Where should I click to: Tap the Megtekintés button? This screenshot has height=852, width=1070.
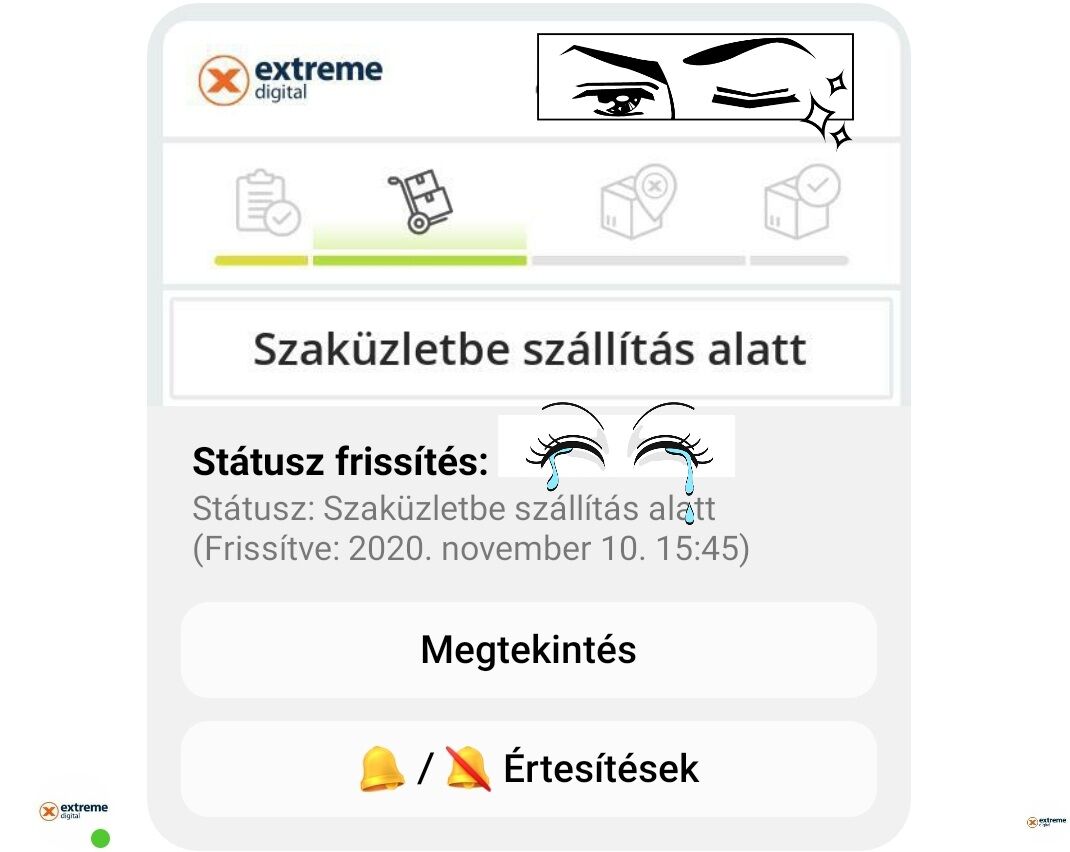pos(528,650)
